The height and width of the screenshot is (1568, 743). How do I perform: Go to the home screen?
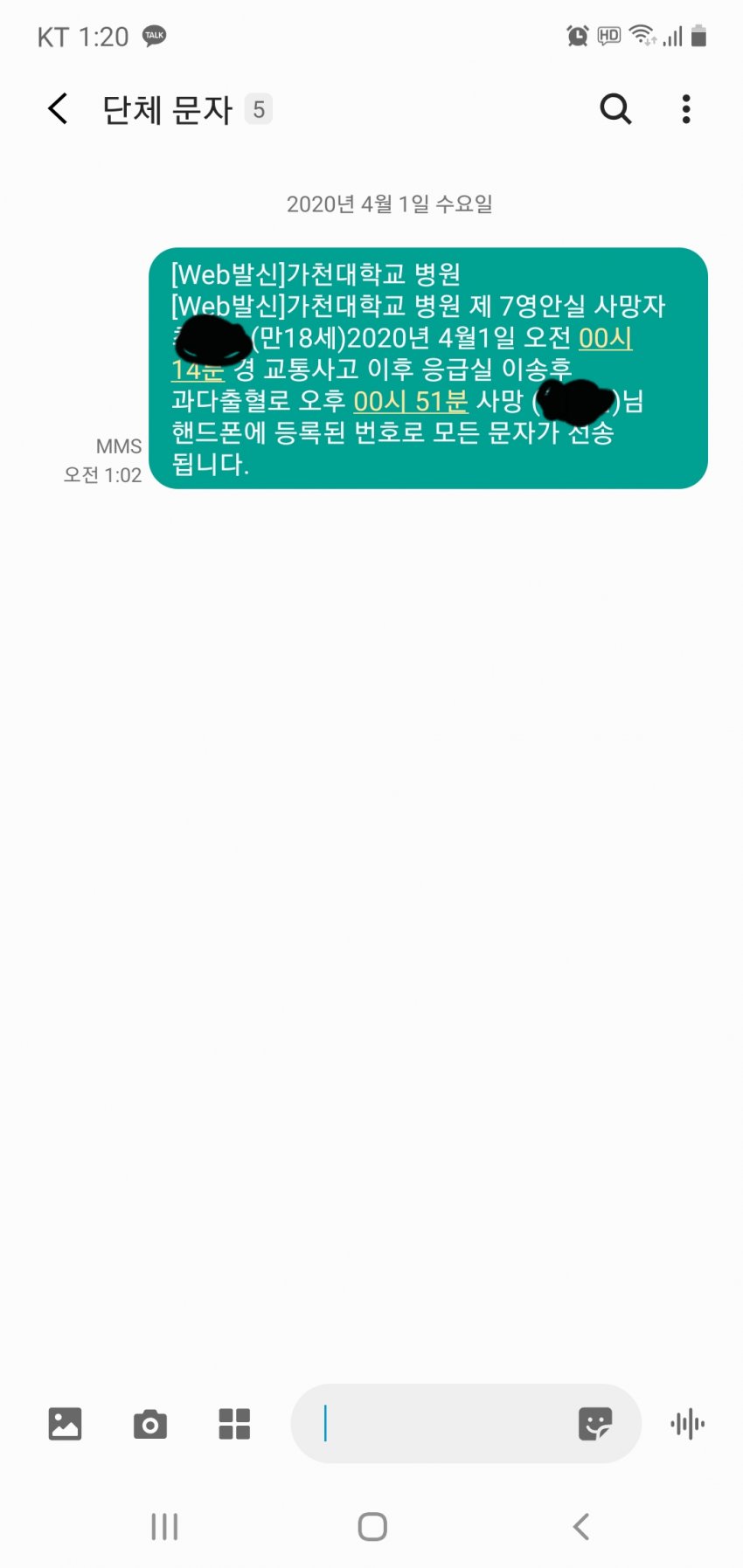(372, 1527)
